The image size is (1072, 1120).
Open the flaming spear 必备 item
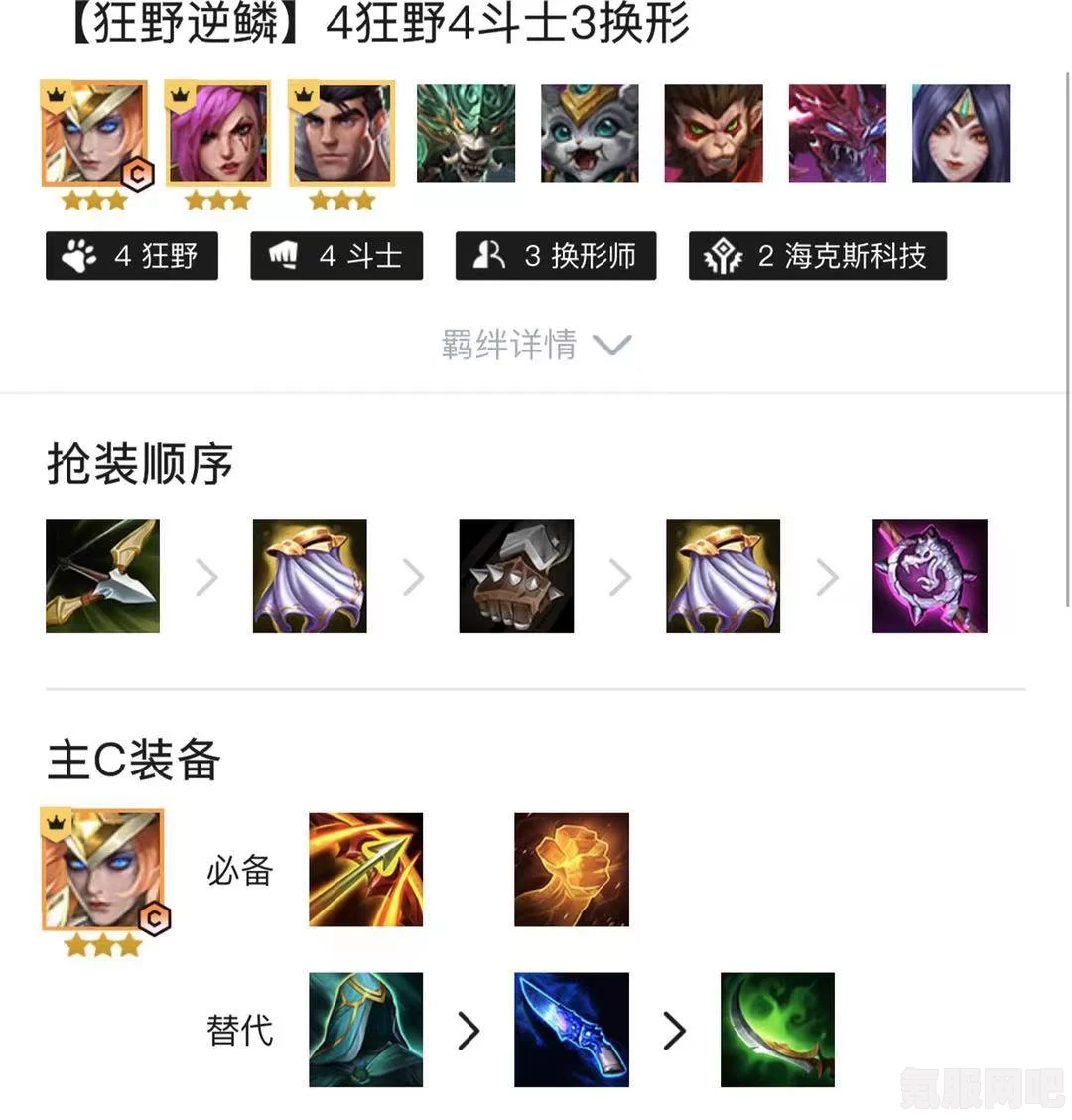coord(365,870)
